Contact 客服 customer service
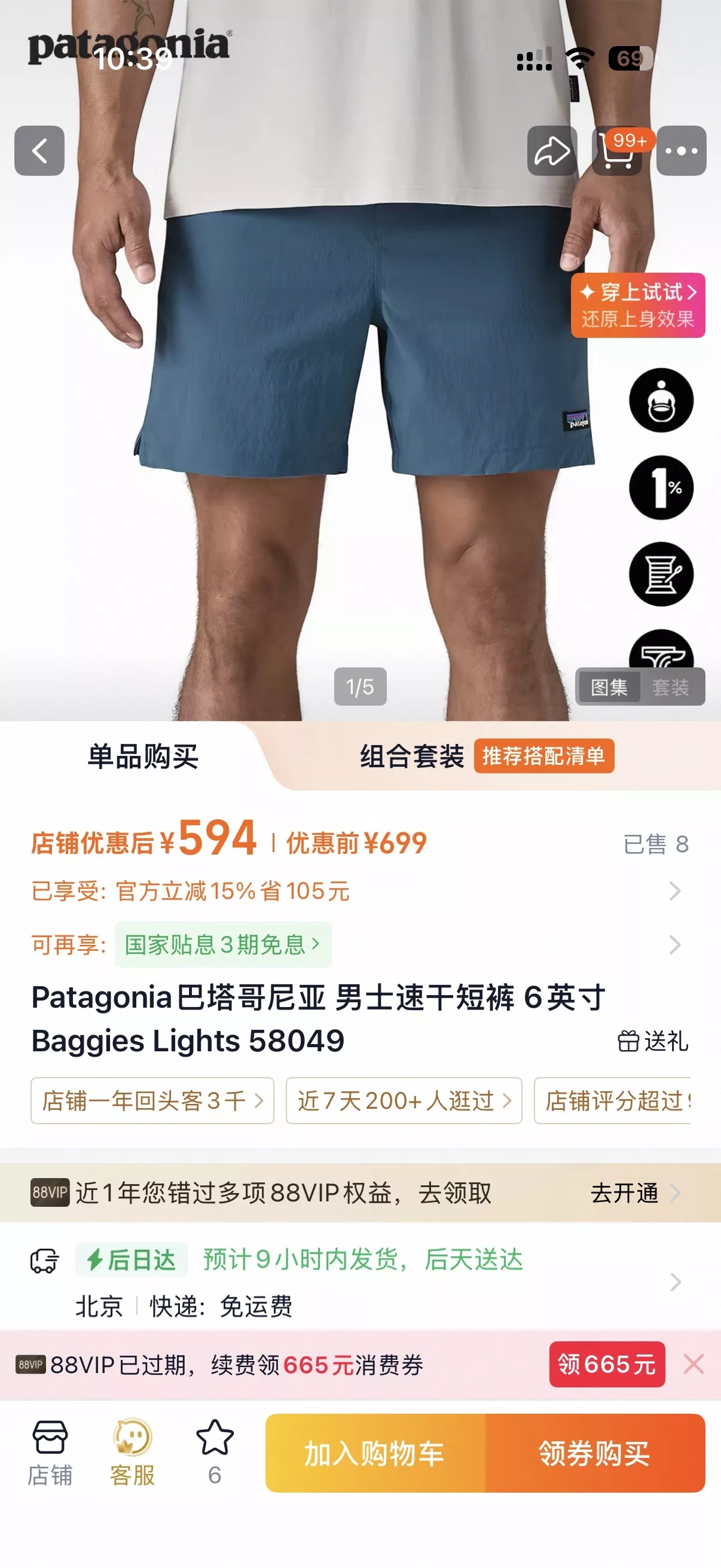721x1568 pixels. coord(132,1453)
